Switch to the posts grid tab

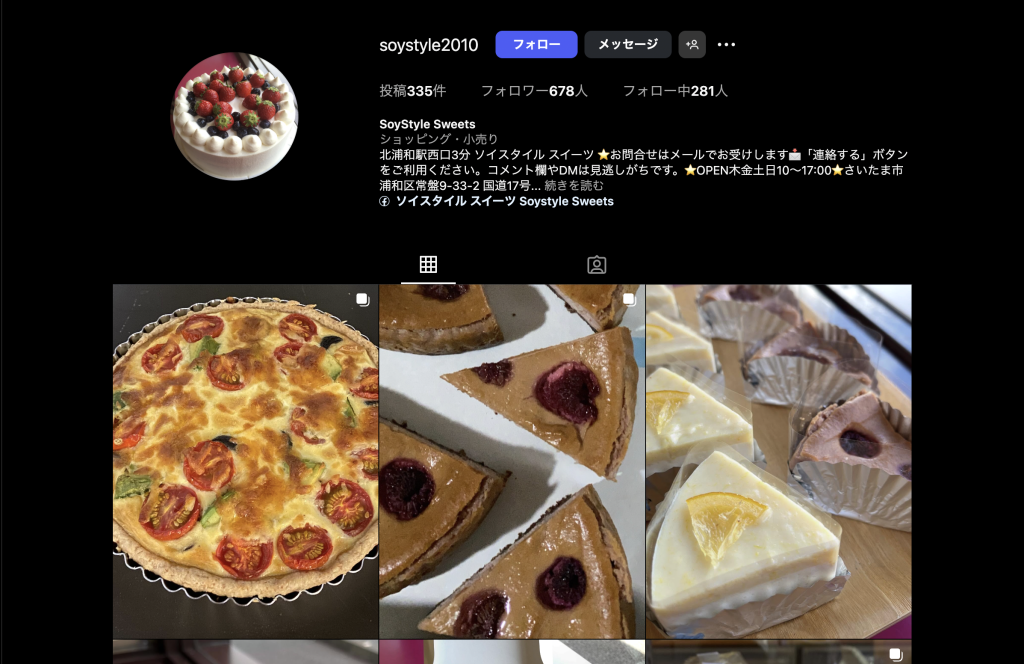tap(428, 265)
